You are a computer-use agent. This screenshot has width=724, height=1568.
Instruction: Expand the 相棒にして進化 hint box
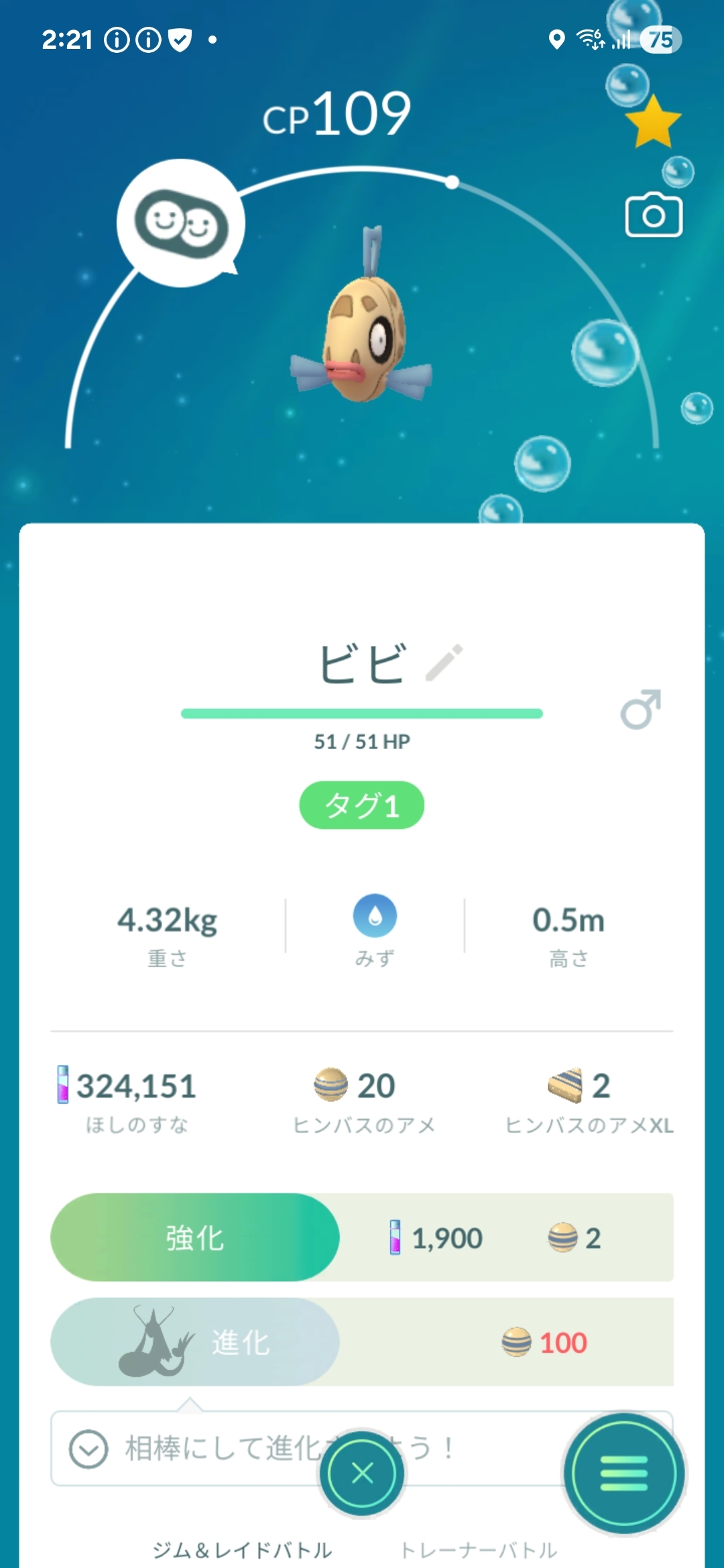[89, 1449]
